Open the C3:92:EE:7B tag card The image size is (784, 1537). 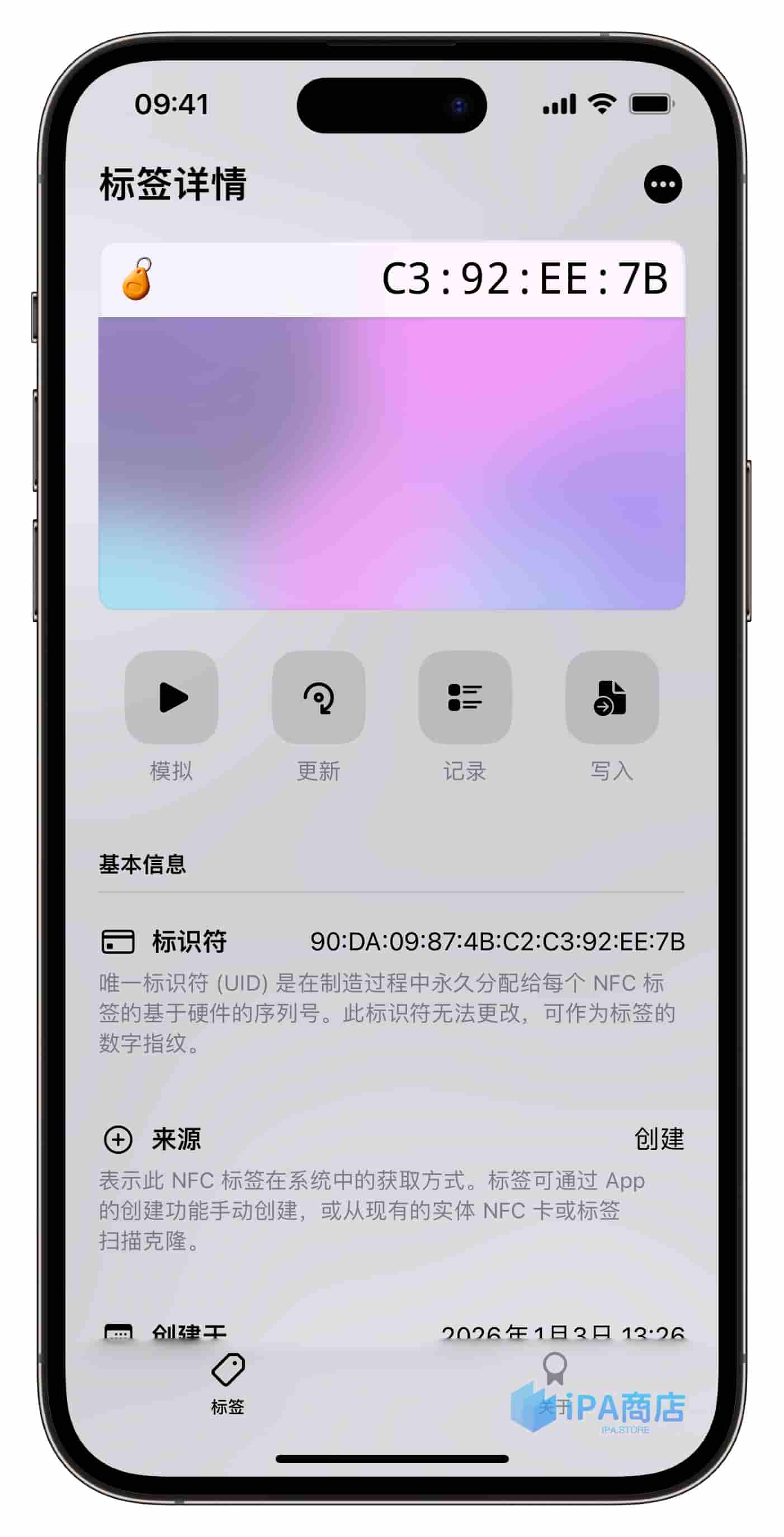[x=391, y=425]
